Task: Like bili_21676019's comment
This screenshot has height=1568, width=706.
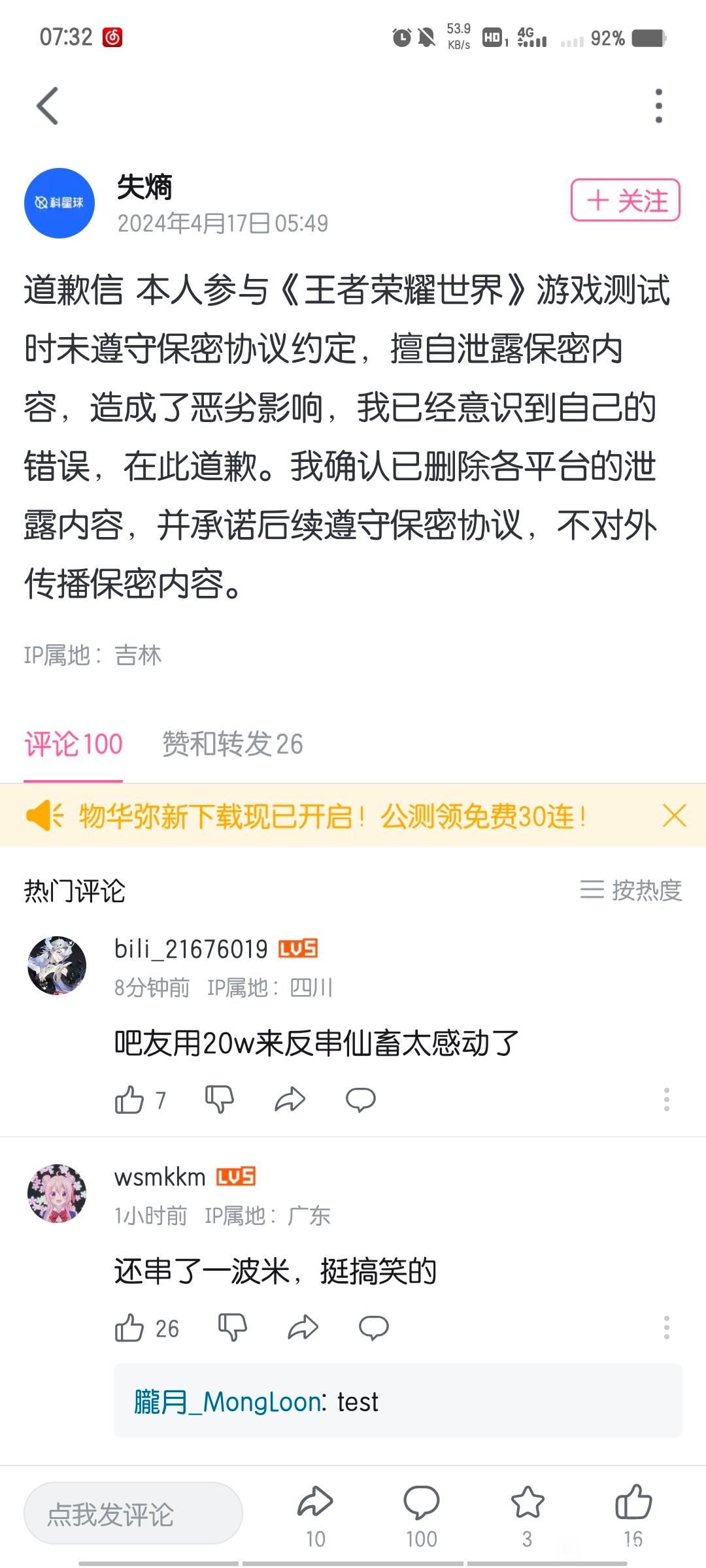Action: (x=129, y=1100)
